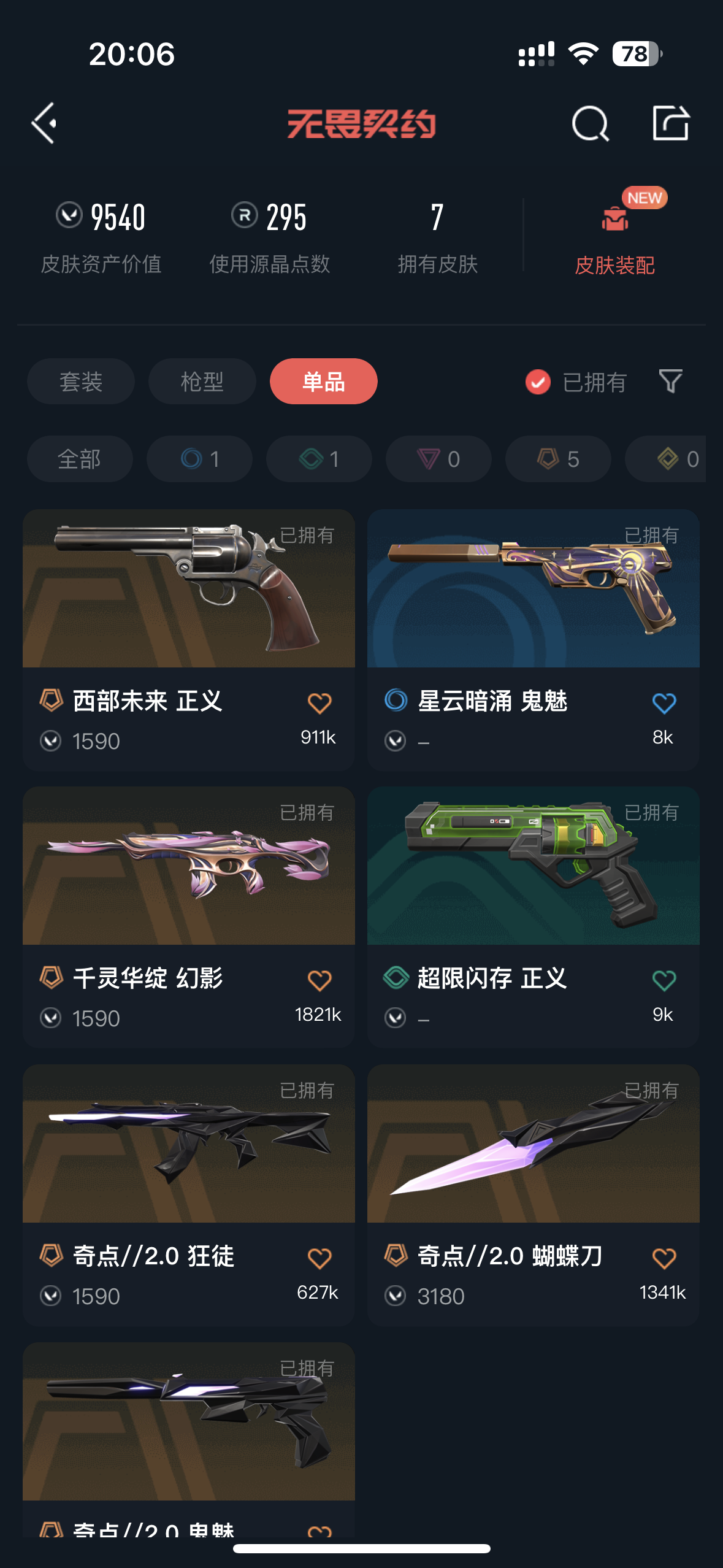Select the 单品 tab

(323, 382)
